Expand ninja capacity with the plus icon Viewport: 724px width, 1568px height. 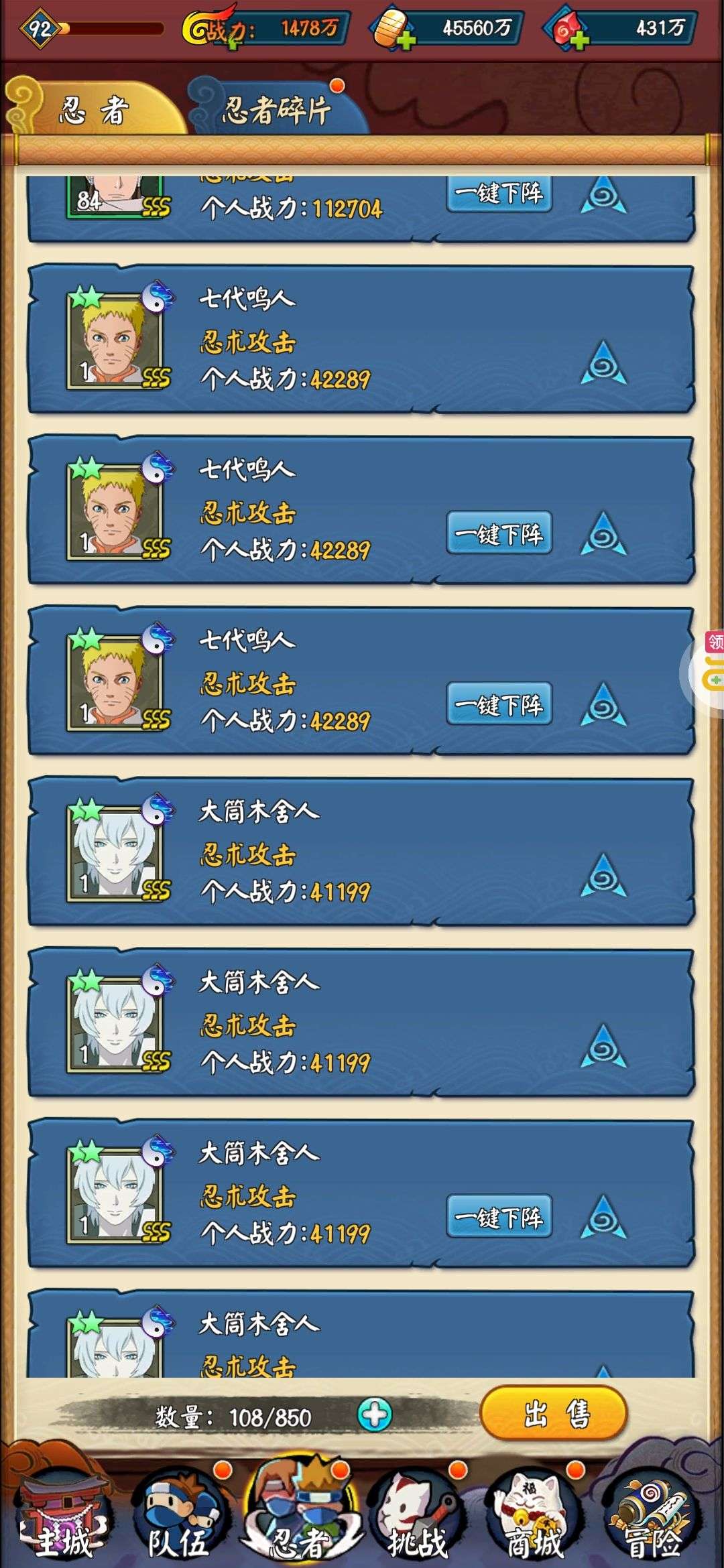374,1415
